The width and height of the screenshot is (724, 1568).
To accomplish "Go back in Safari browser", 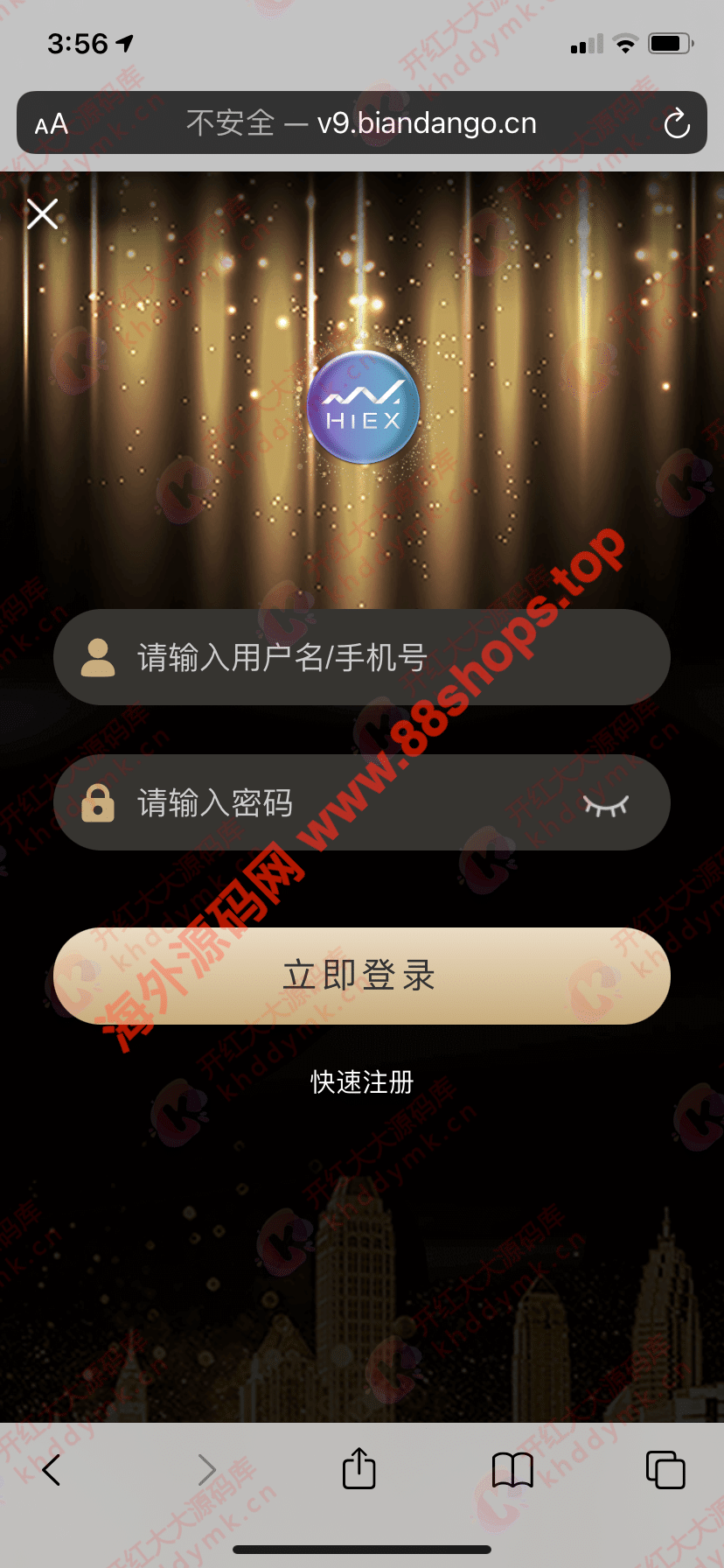I will [x=52, y=1470].
